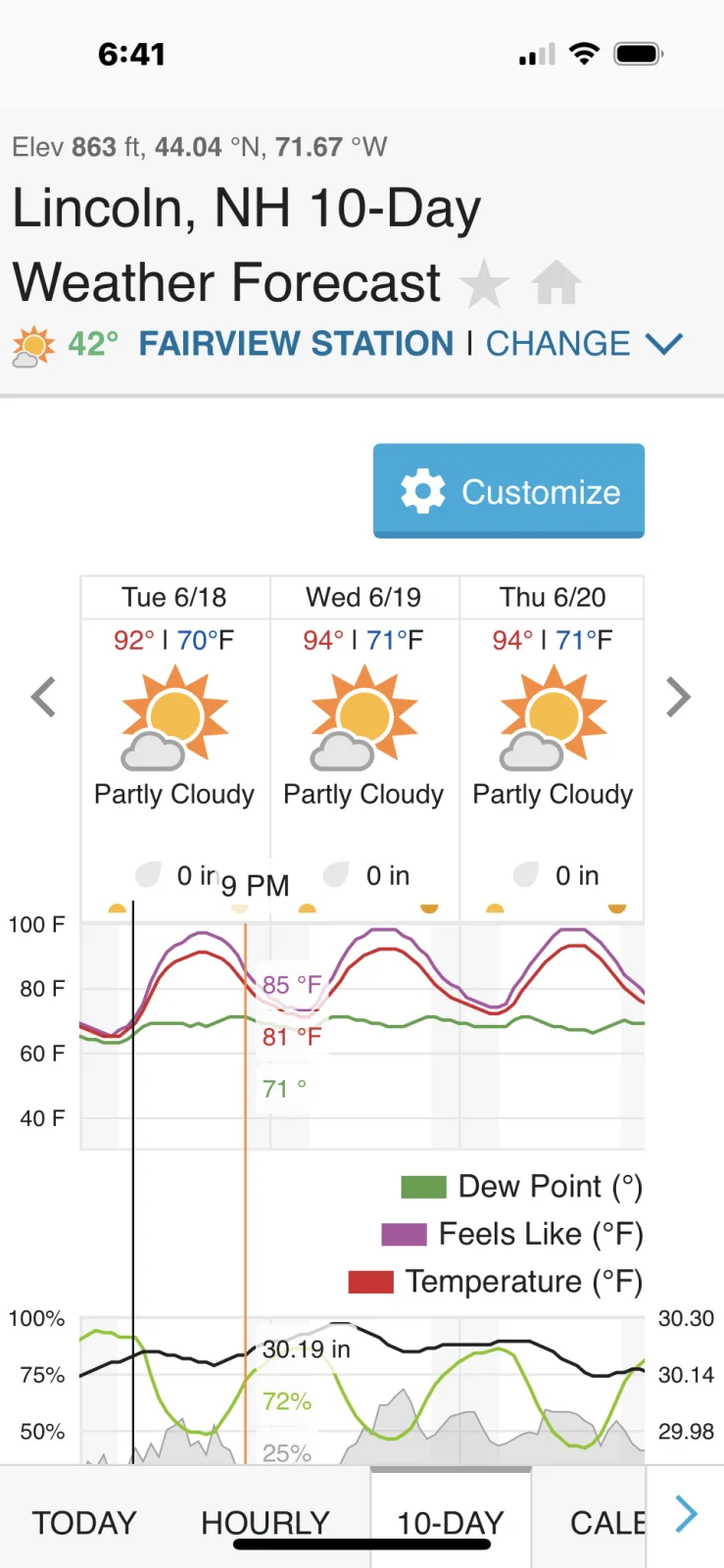Open the Calendar tab
This screenshot has height=1568, width=724.
pos(607,1522)
